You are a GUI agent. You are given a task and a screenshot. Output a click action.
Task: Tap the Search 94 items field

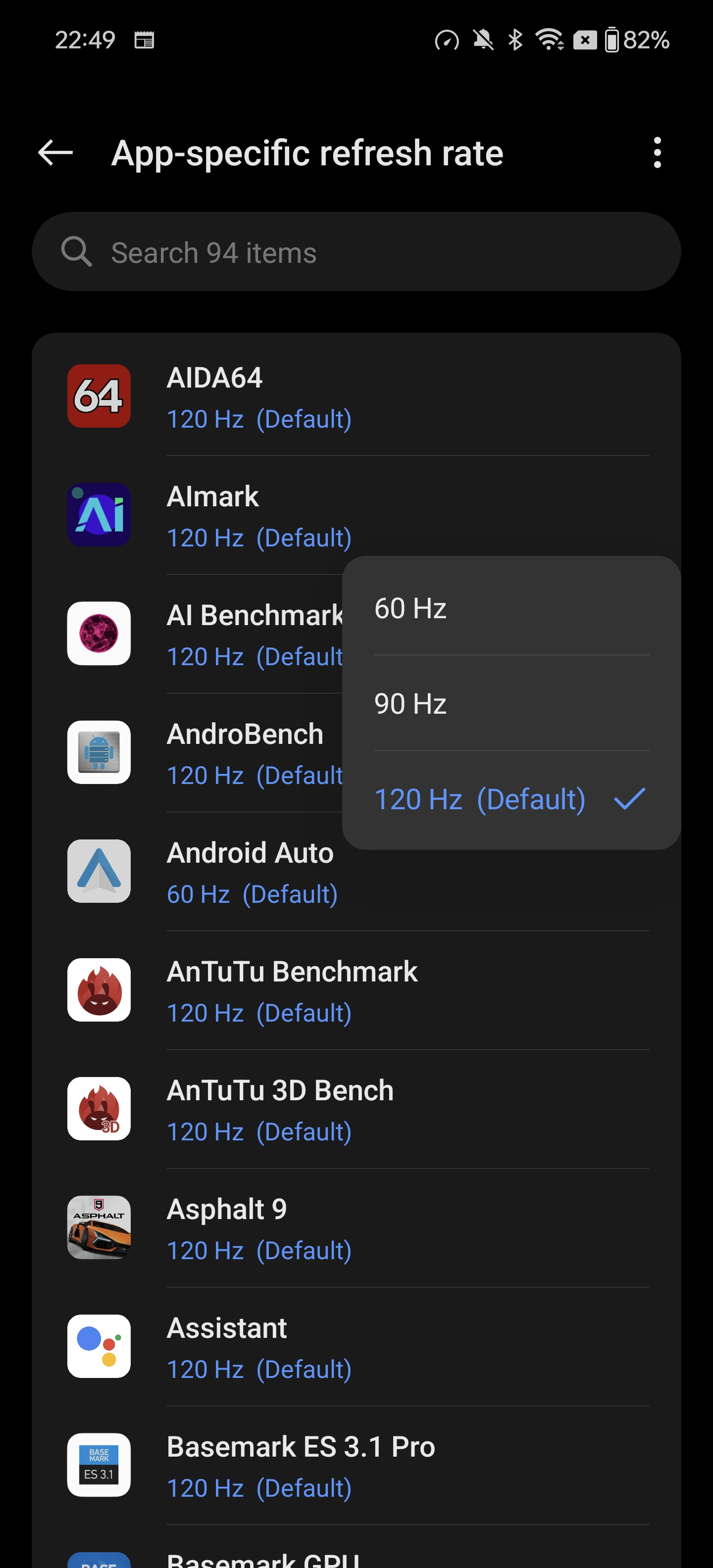pyautogui.click(x=356, y=252)
